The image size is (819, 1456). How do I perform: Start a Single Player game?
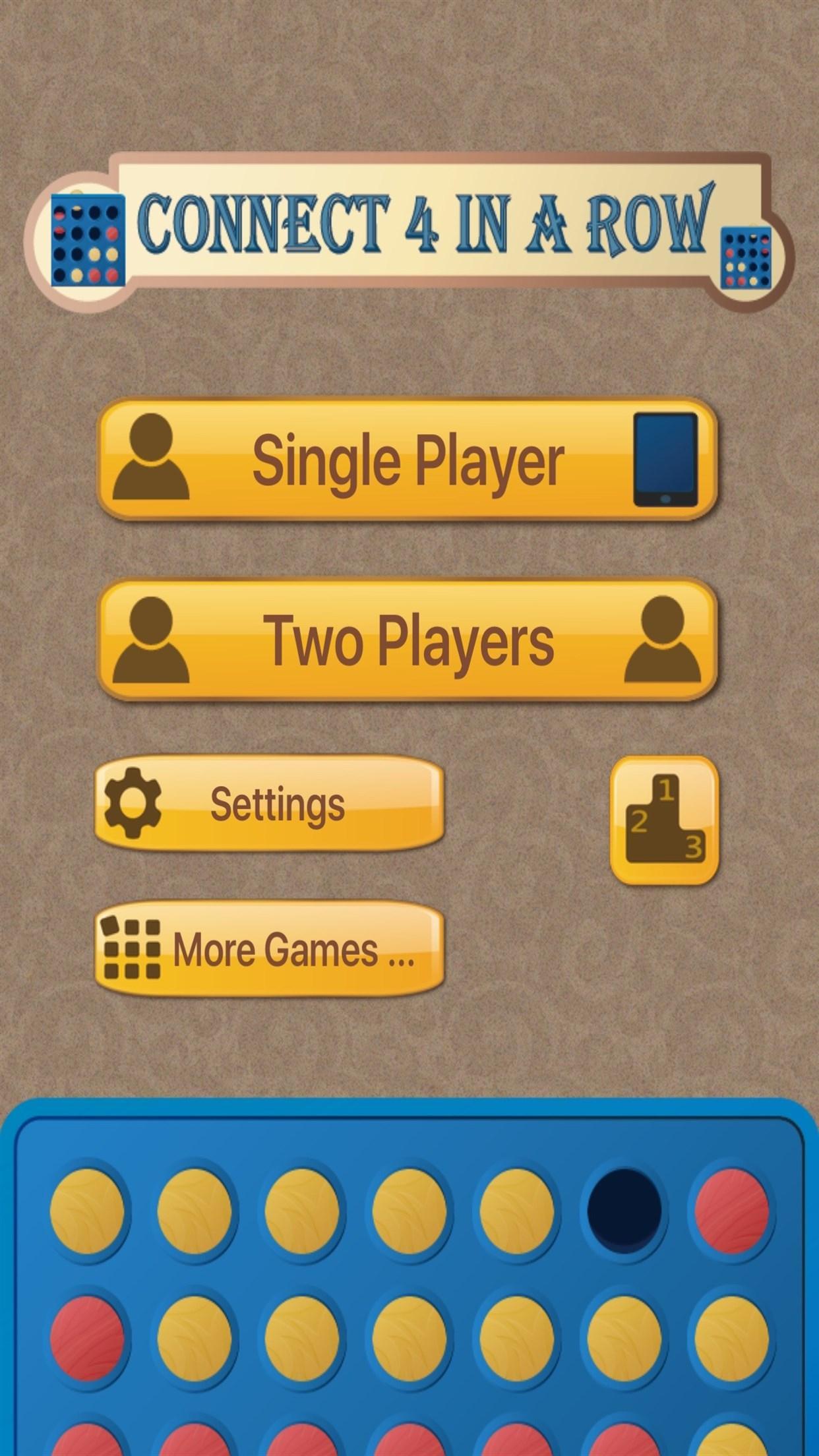[407, 460]
